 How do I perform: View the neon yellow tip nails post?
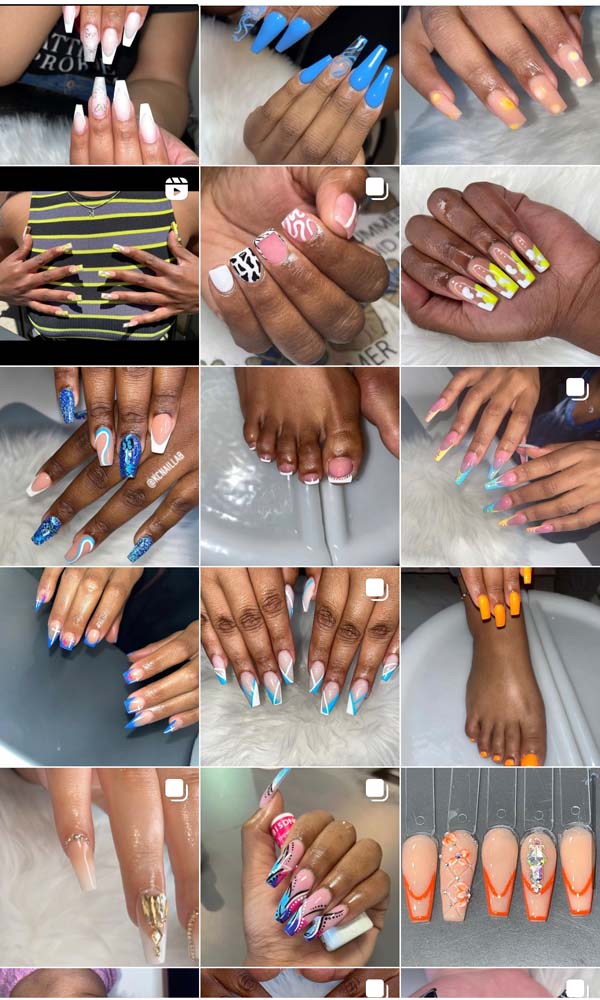[x=500, y=265]
